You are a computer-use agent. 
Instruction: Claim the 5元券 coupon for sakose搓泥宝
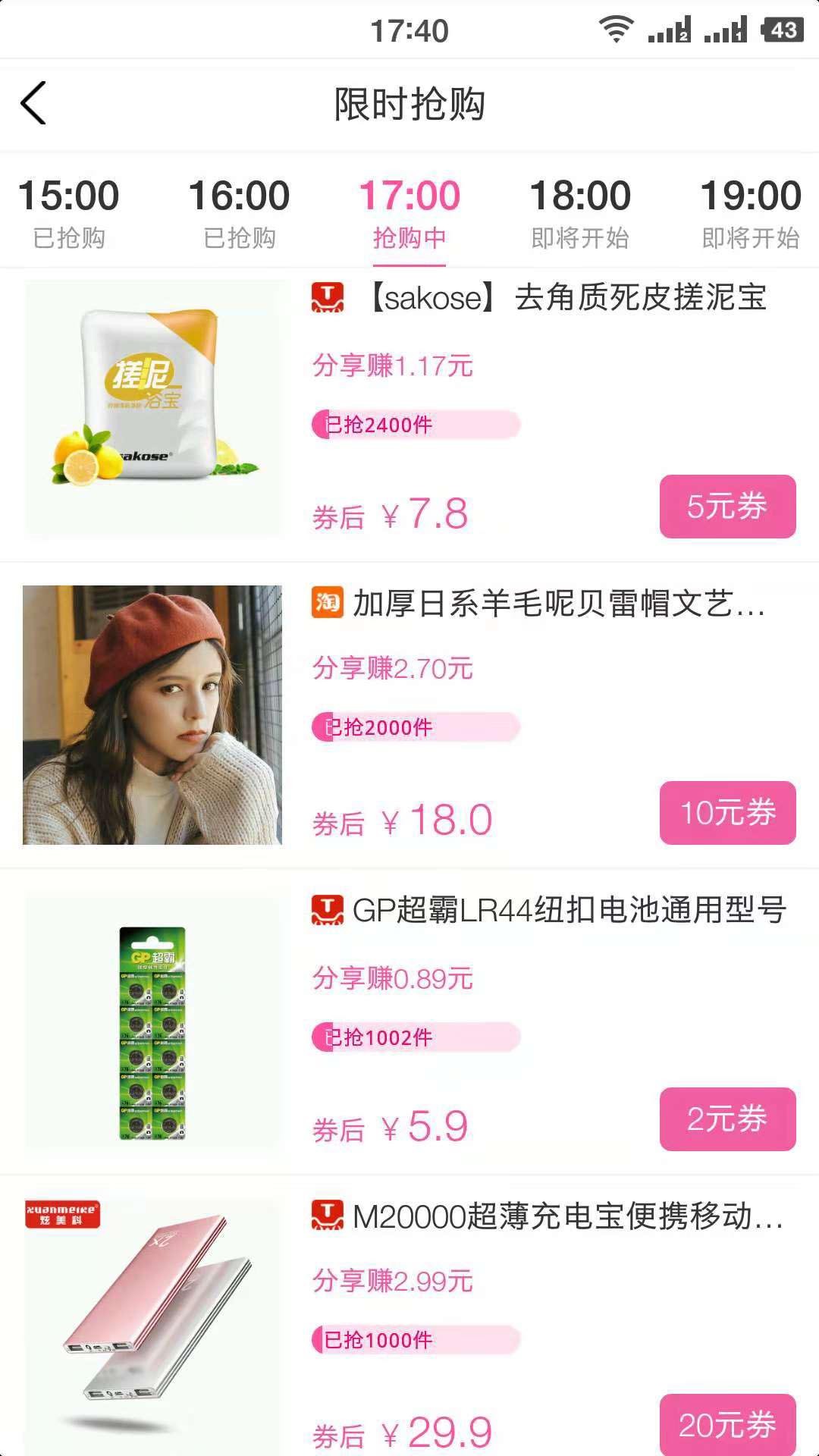[x=728, y=507]
